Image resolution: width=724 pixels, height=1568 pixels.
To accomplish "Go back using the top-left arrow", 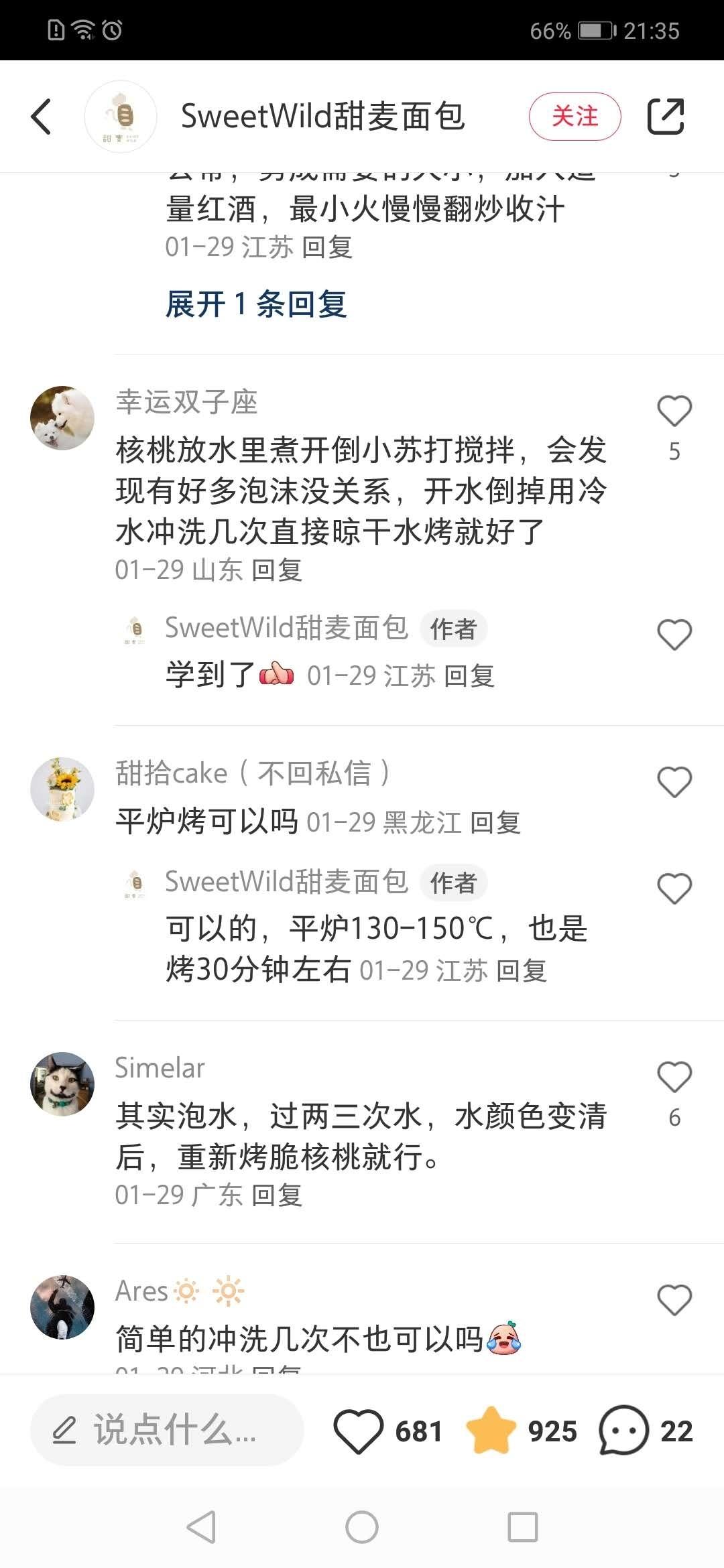I will point(42,117).
